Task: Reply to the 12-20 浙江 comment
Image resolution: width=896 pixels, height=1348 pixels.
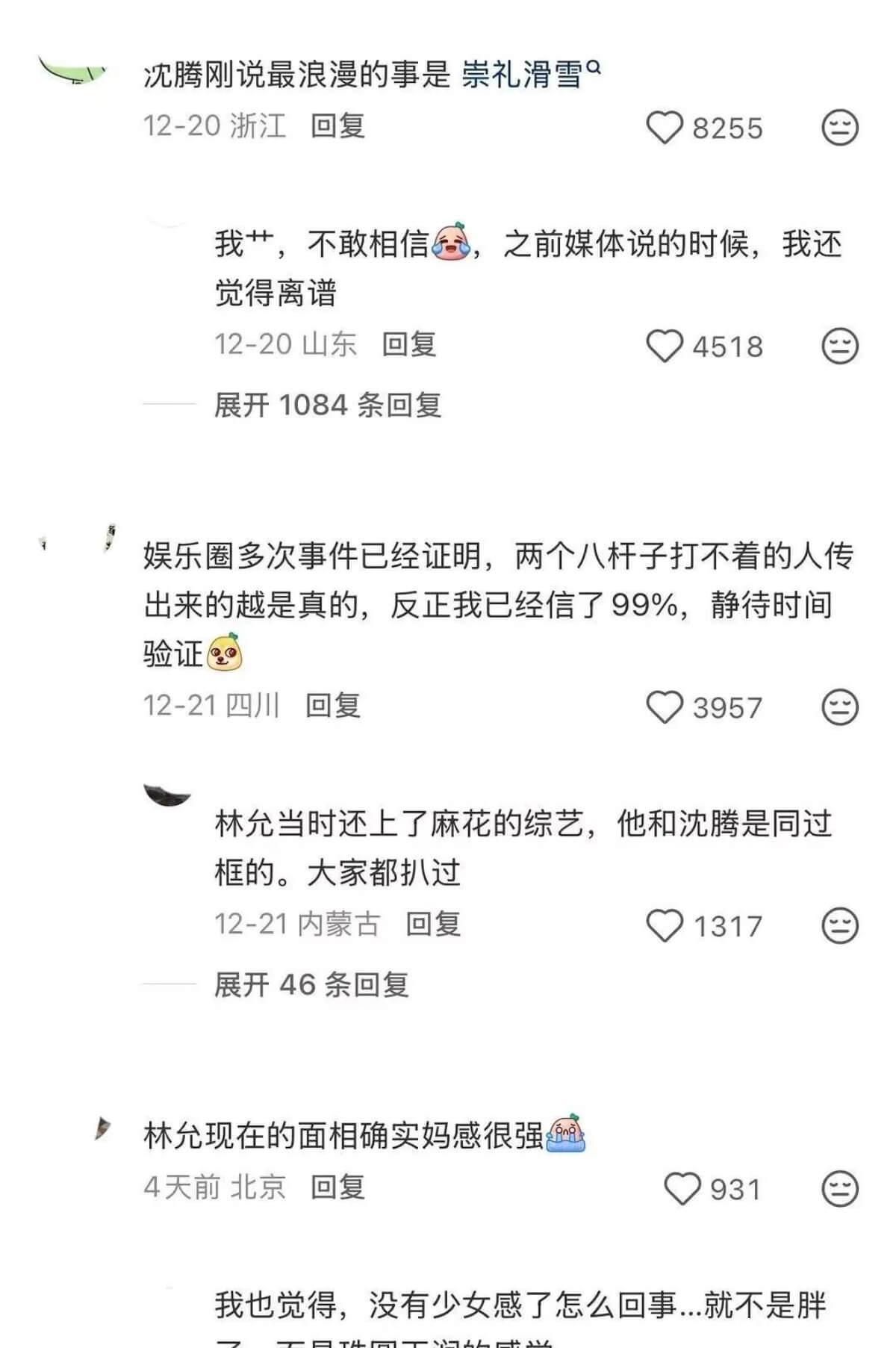Action: [x=337, y=125]
